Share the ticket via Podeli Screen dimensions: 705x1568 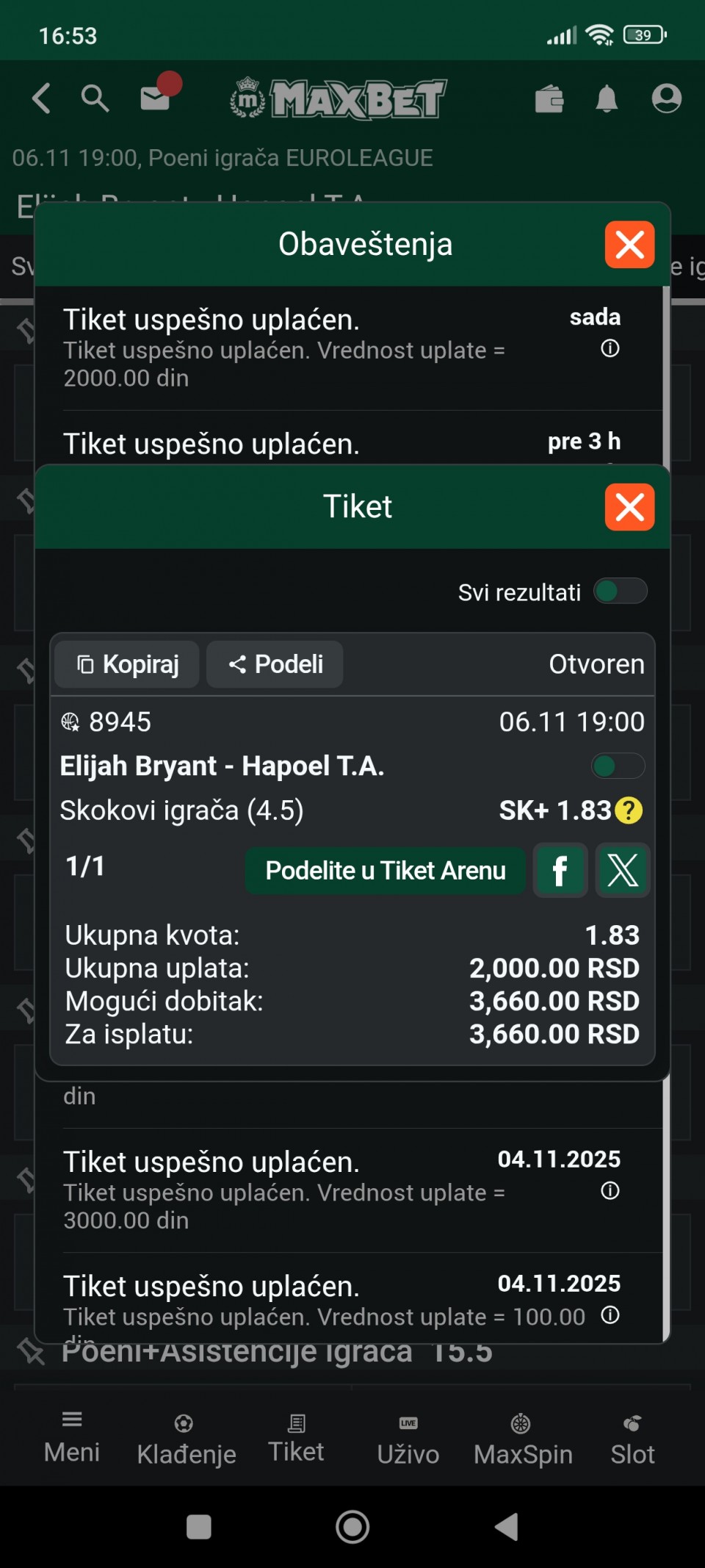pos(275,664)
